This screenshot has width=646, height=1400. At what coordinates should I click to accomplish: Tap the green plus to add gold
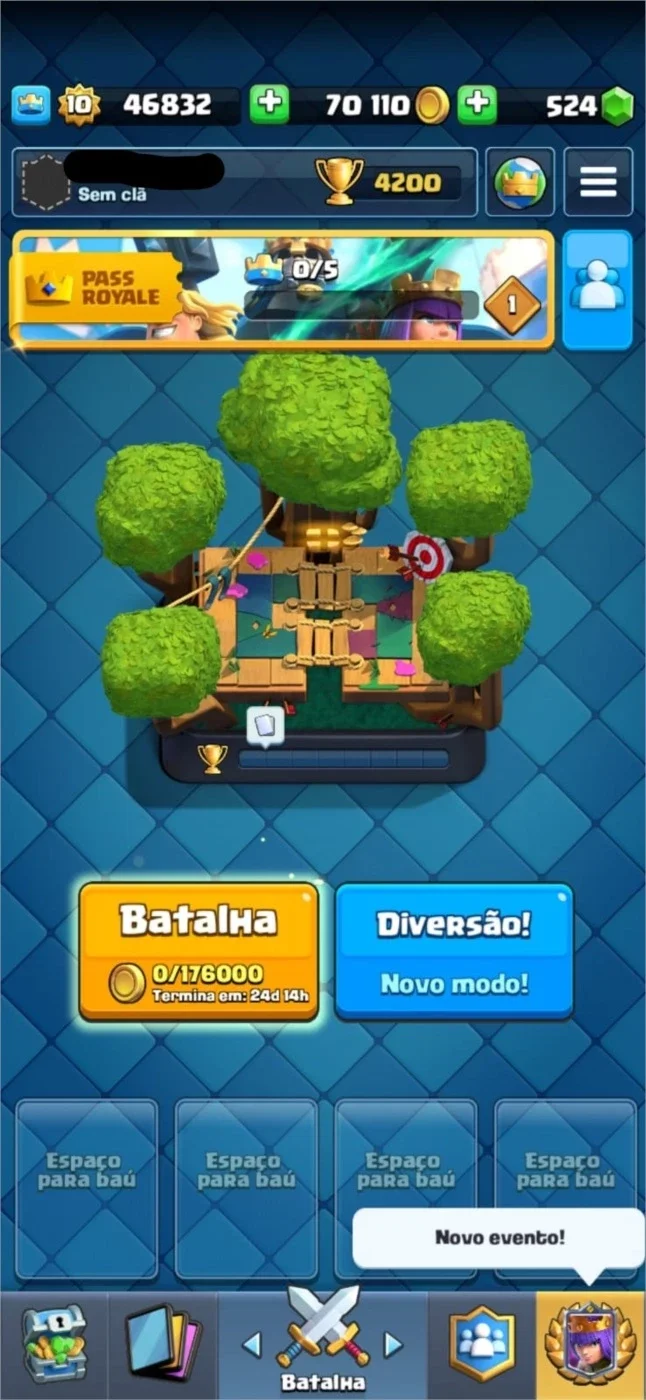269,105
